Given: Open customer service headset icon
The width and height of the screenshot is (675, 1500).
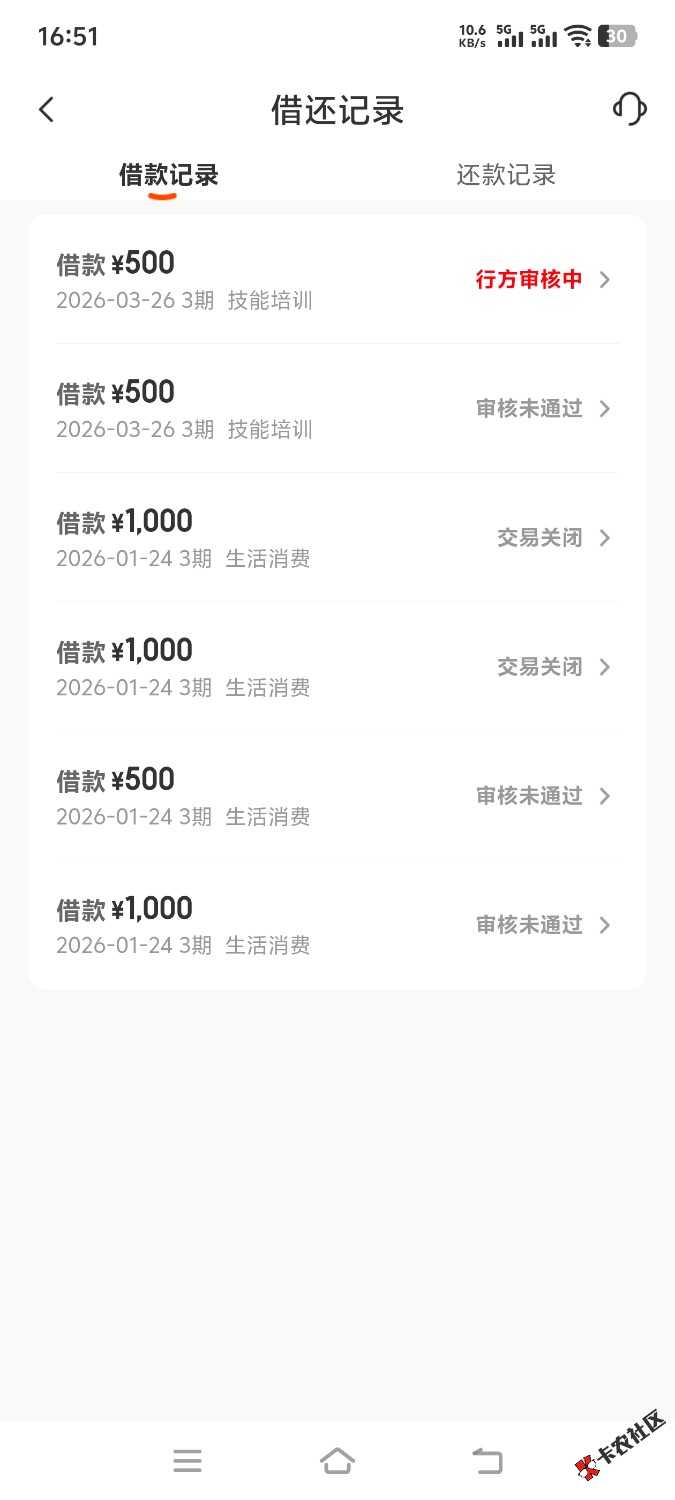Looking at the screenshot, I should (x=629, y=109).
